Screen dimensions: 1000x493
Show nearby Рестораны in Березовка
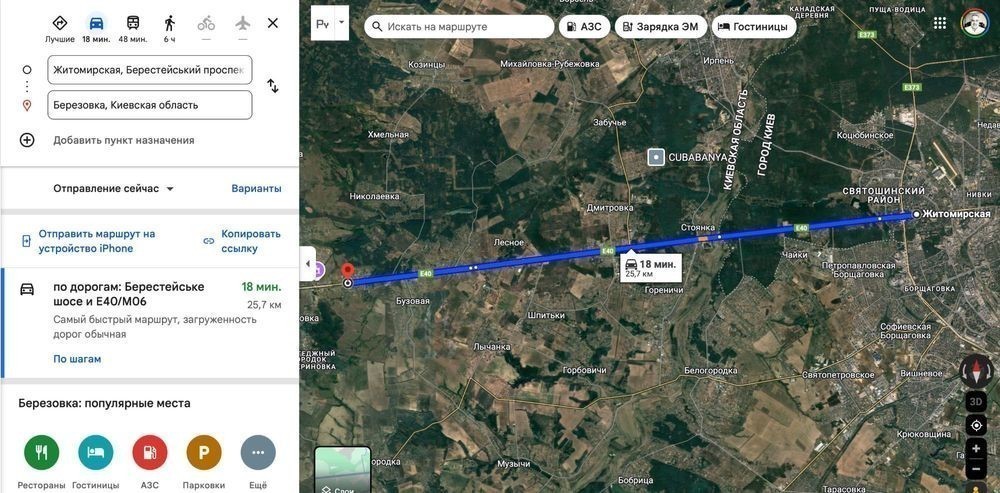pos(41,453)
